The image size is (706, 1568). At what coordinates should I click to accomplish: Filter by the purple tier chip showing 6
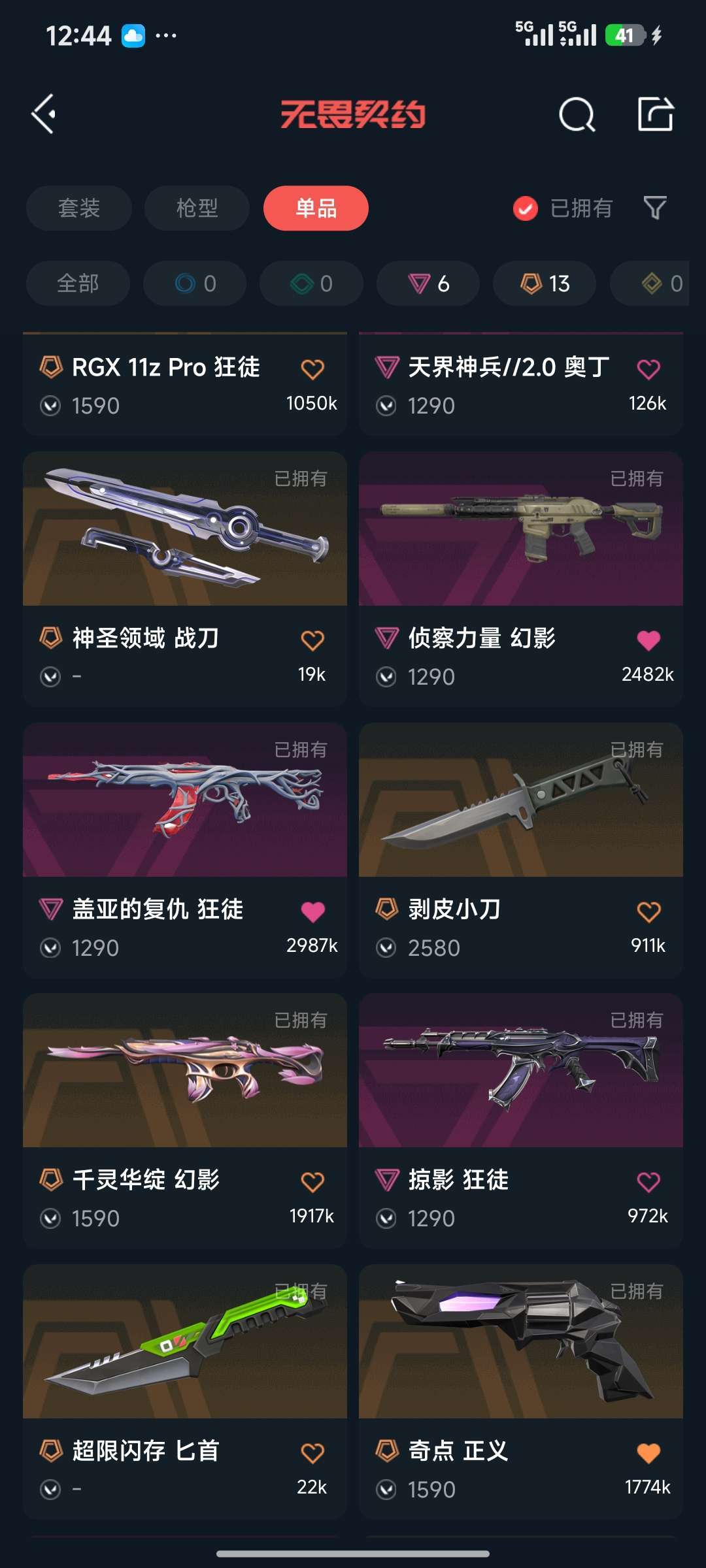pyautogui.click(x=428, y=284)
